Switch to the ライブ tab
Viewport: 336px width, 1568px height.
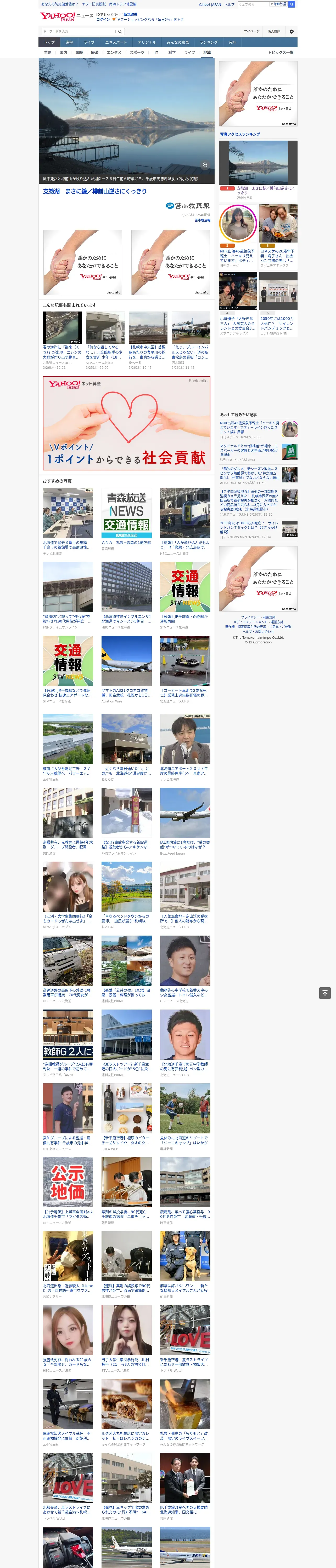tap(89, 42)
